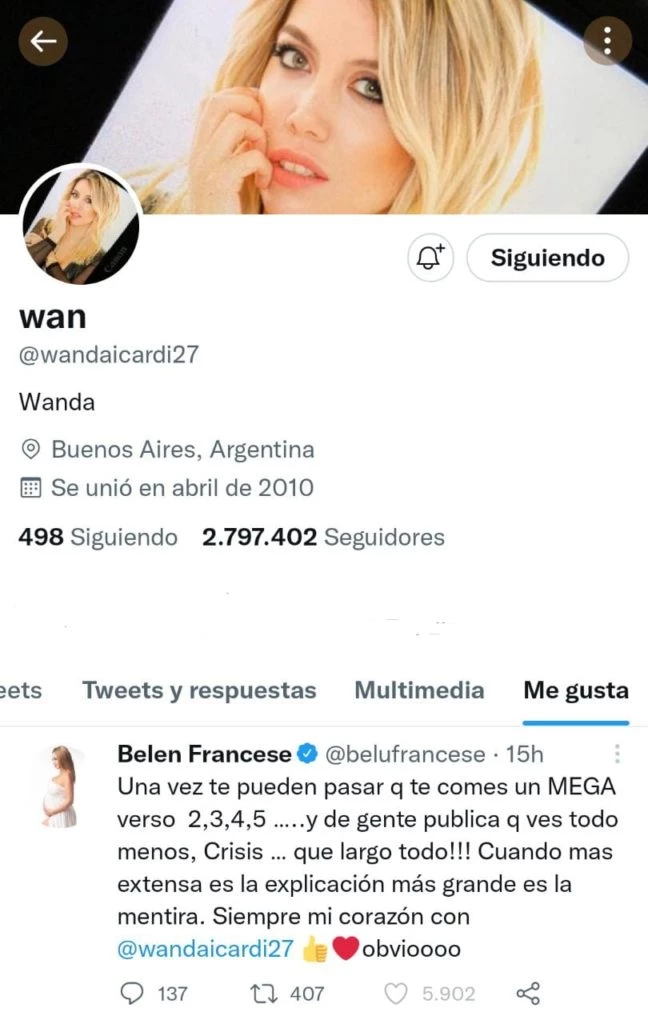This screenshot has width=648, height=1024.
Task: Turn on notifications with the bell icon
Action: click(431, 258)
